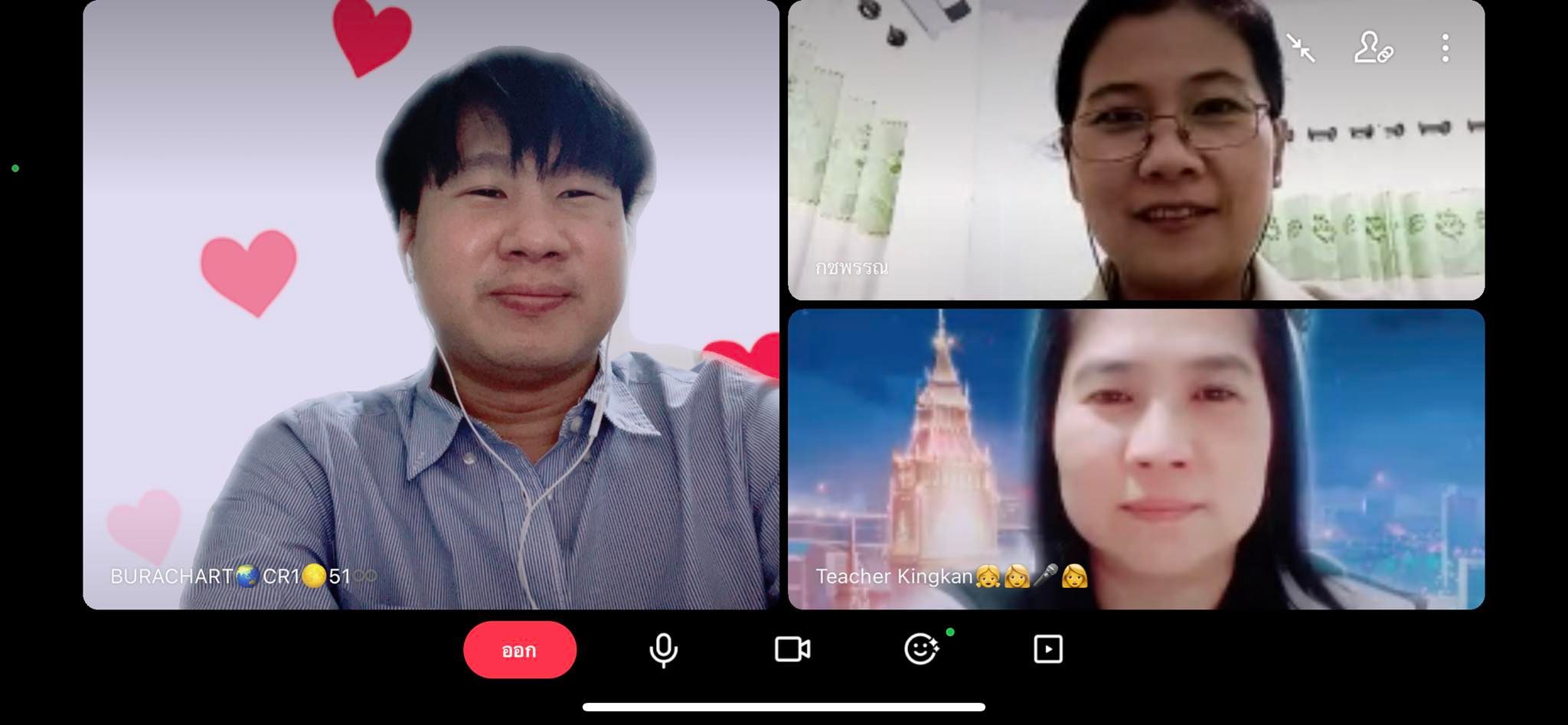1568x725 pixels.
Task: Invite participants to the call
Action: pos(1373,48)
